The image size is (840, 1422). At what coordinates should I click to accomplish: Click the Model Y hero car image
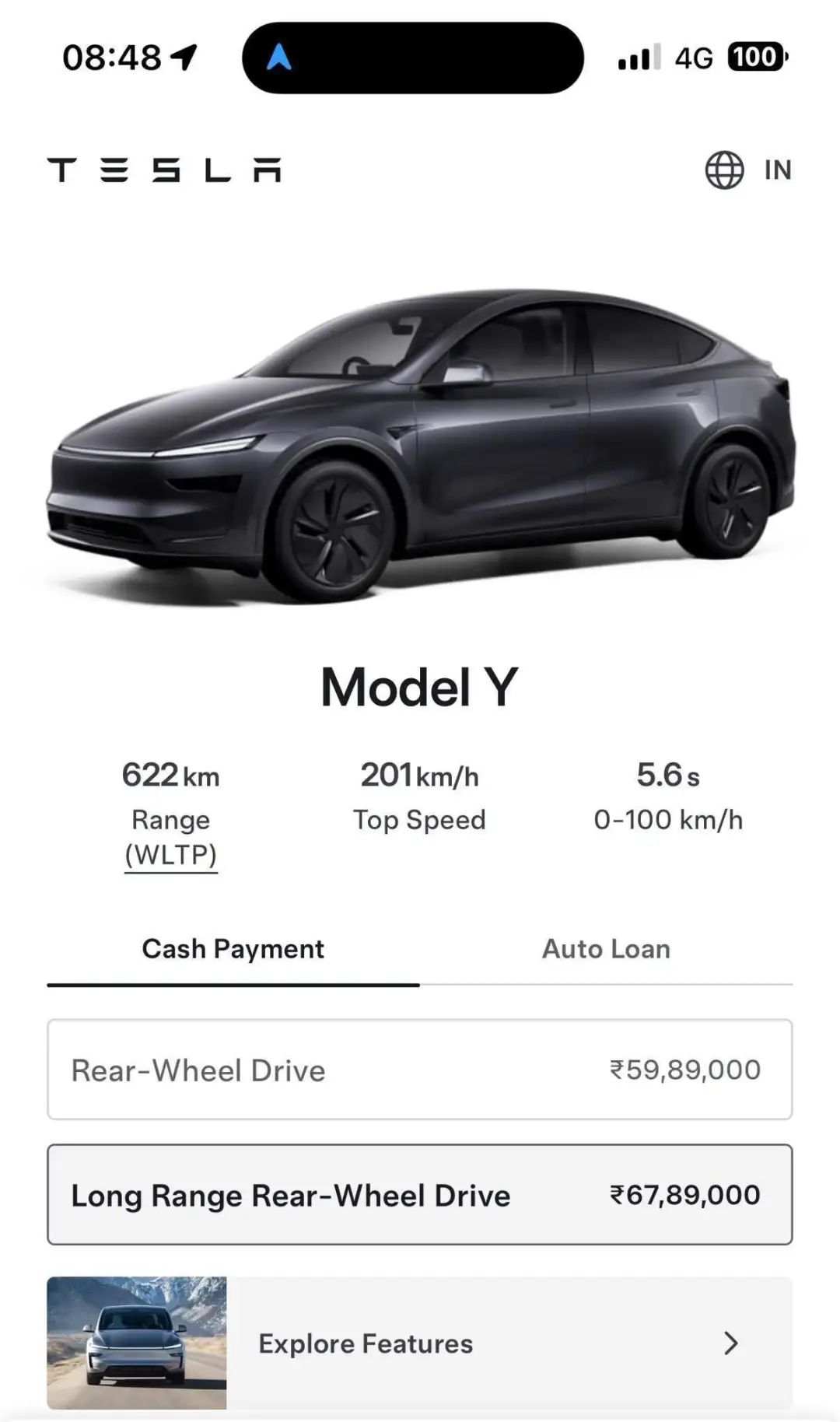click(x=420, y=443)
